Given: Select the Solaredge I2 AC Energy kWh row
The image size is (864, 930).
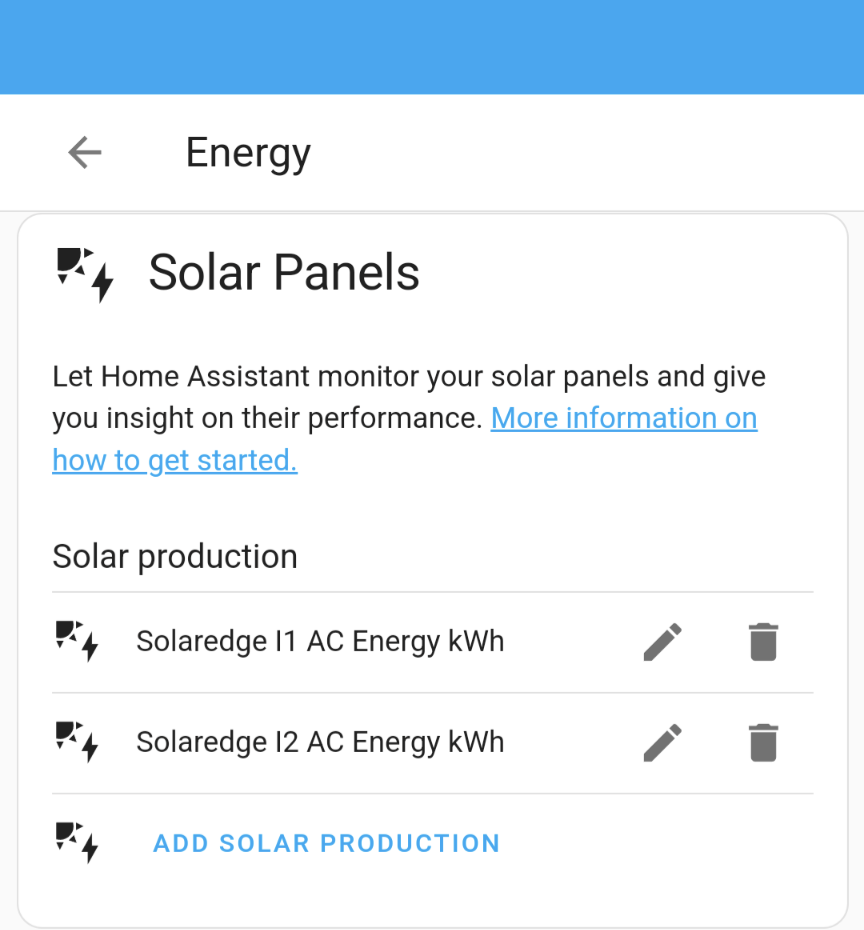Looking at the screenshot, I should pos(320,742).
